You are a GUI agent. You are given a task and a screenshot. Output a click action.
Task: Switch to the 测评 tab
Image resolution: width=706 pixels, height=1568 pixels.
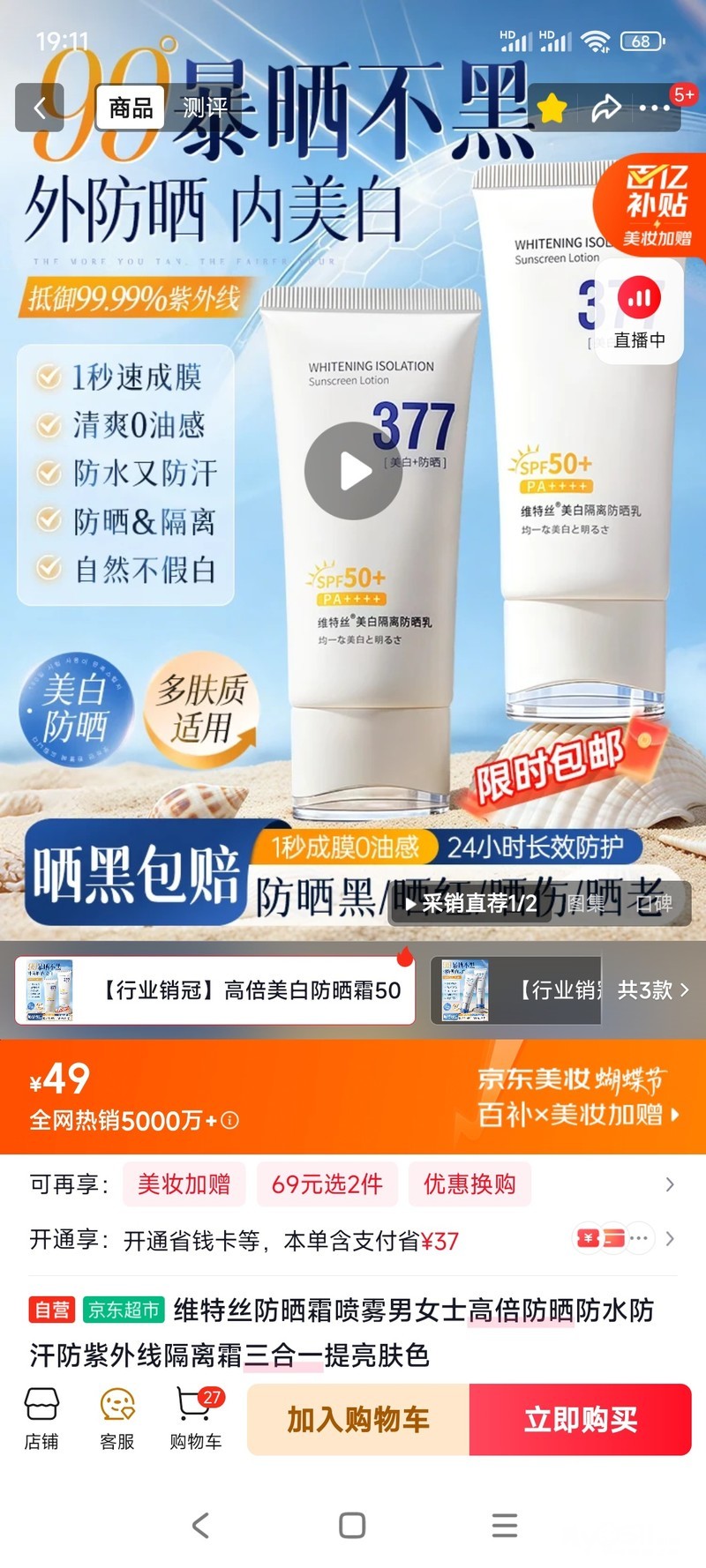205,108
